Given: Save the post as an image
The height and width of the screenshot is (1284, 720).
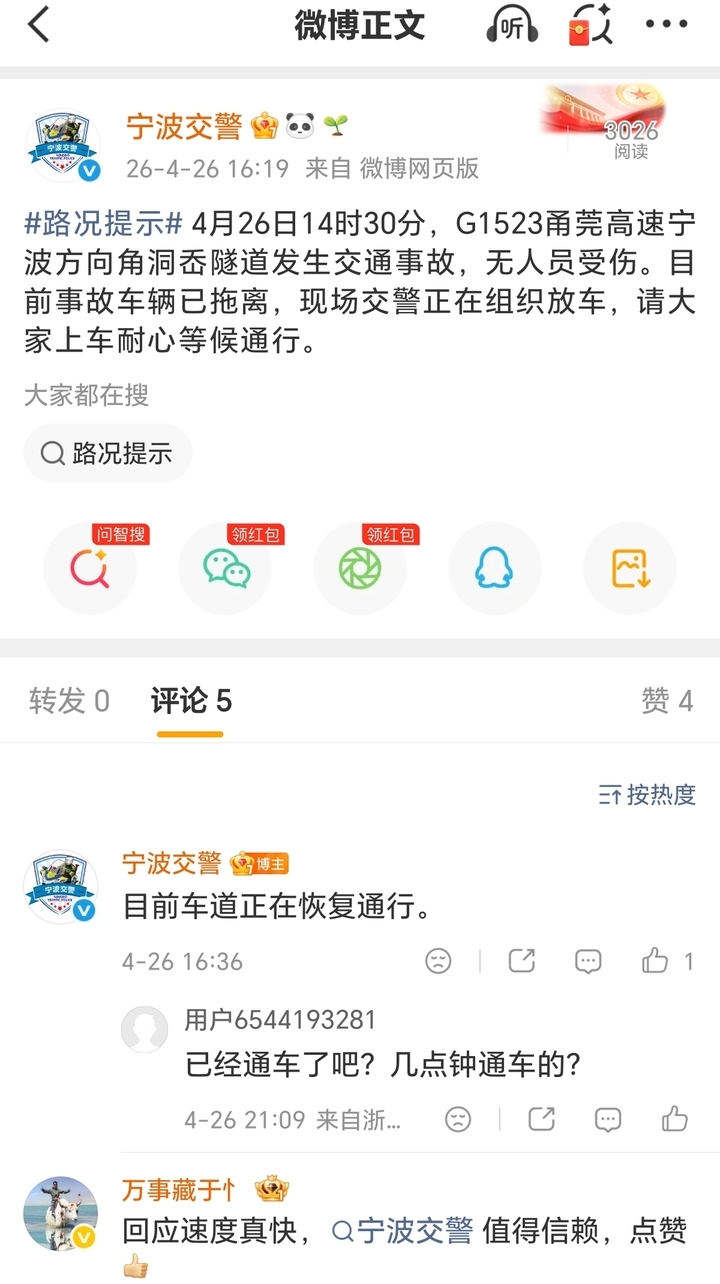Looking at the screenshot, I should point(630,568).
